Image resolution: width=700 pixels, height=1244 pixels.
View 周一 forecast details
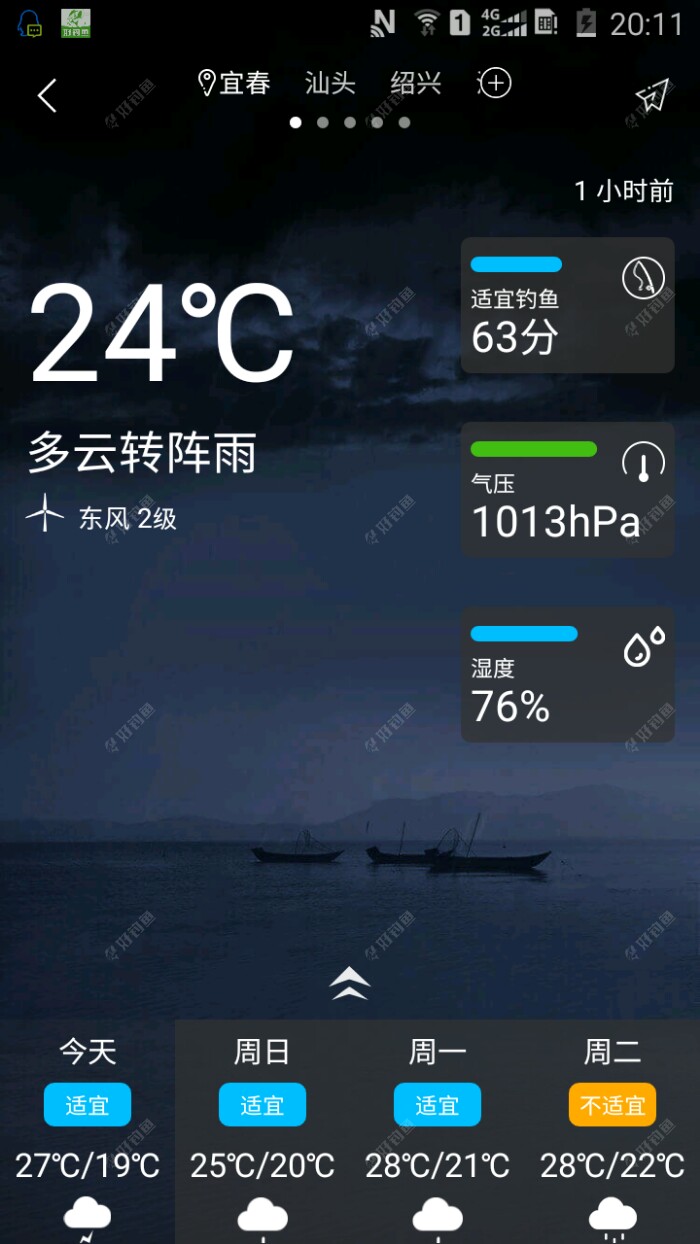pyautogui.click(x=437, y=1130)
